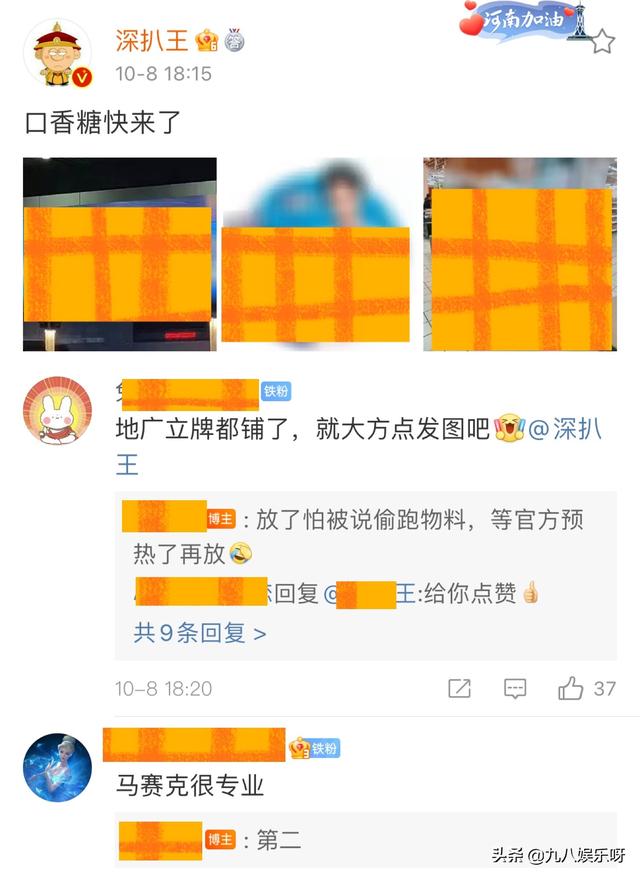This screenshot has height=878, width=640.
Task: Open the third post image
Action: (517, 254)
